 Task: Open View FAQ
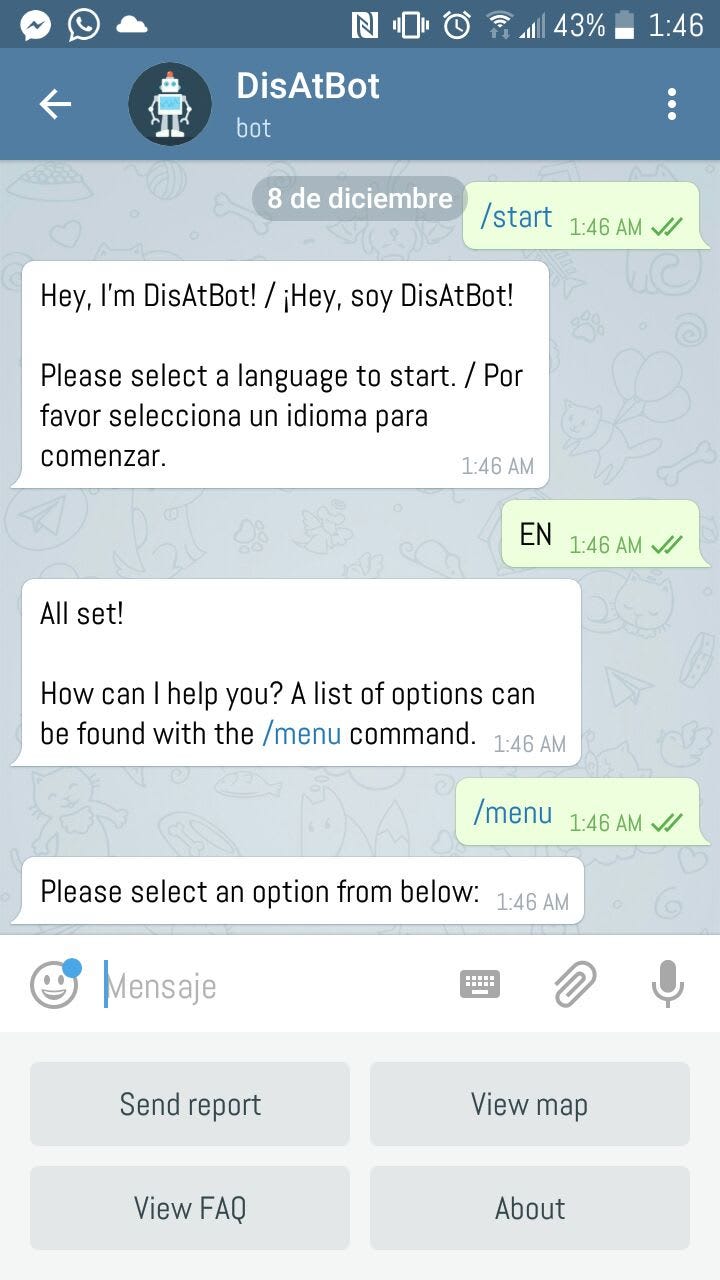(190, 1208)
